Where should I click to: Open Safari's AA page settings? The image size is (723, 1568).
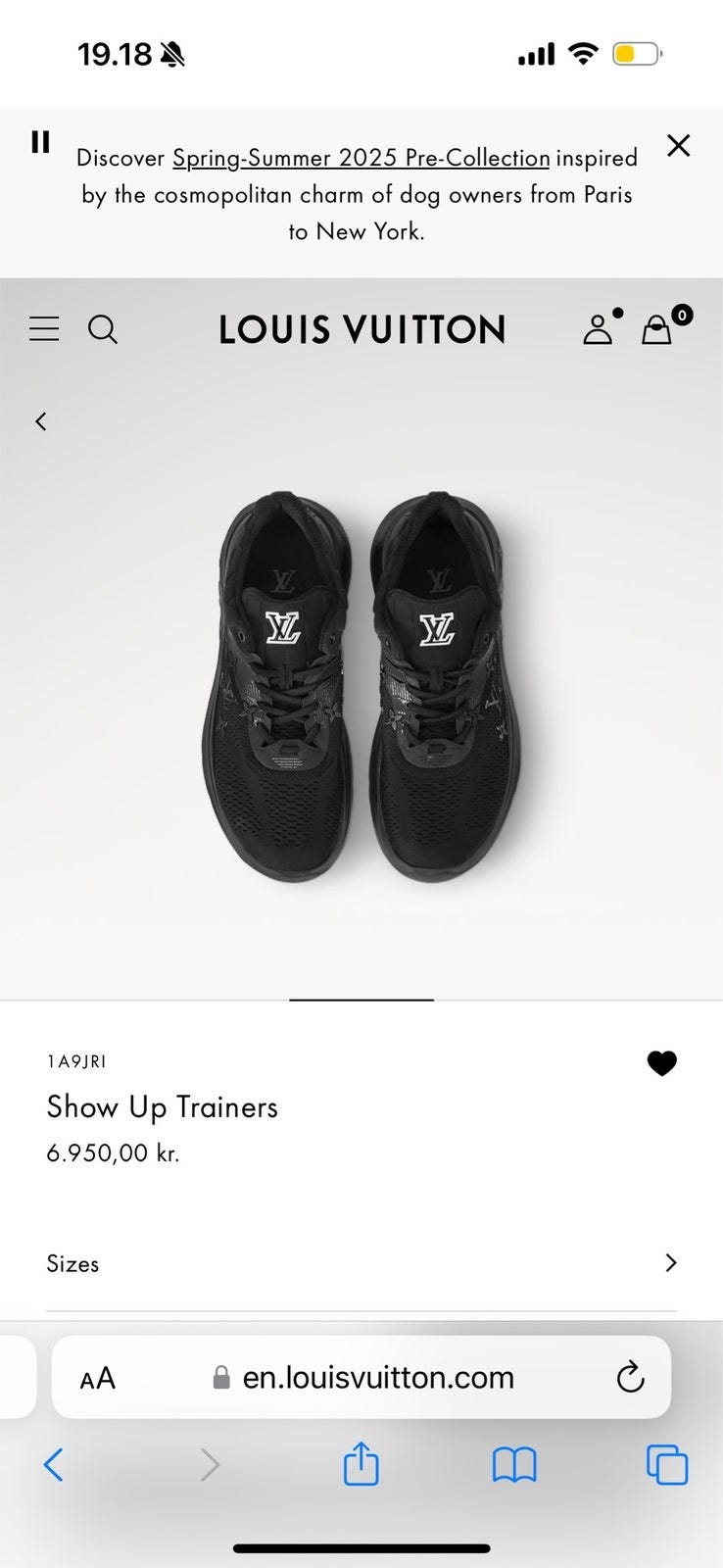pos(97,1378)
